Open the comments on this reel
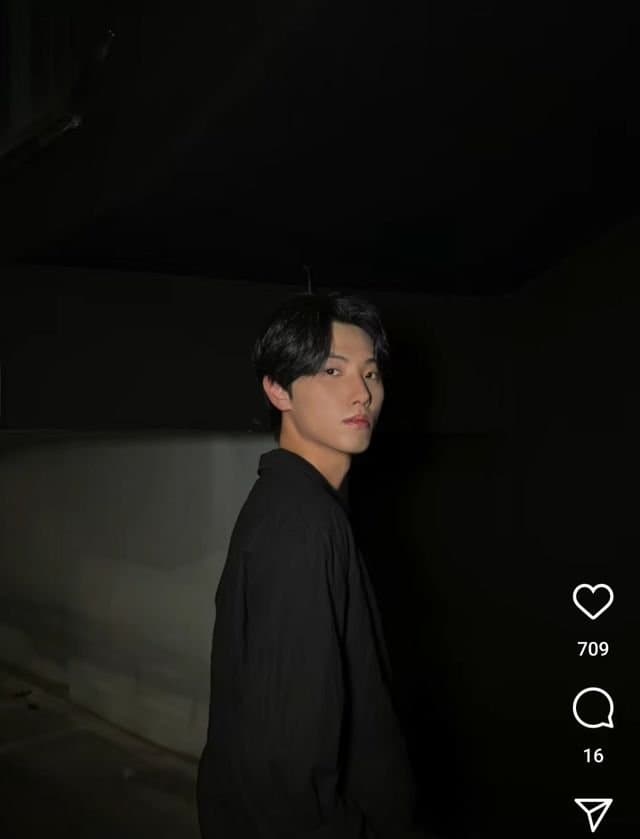Image resolution: width=640 pixels, height=839 pixels. [x=593, y=708]
